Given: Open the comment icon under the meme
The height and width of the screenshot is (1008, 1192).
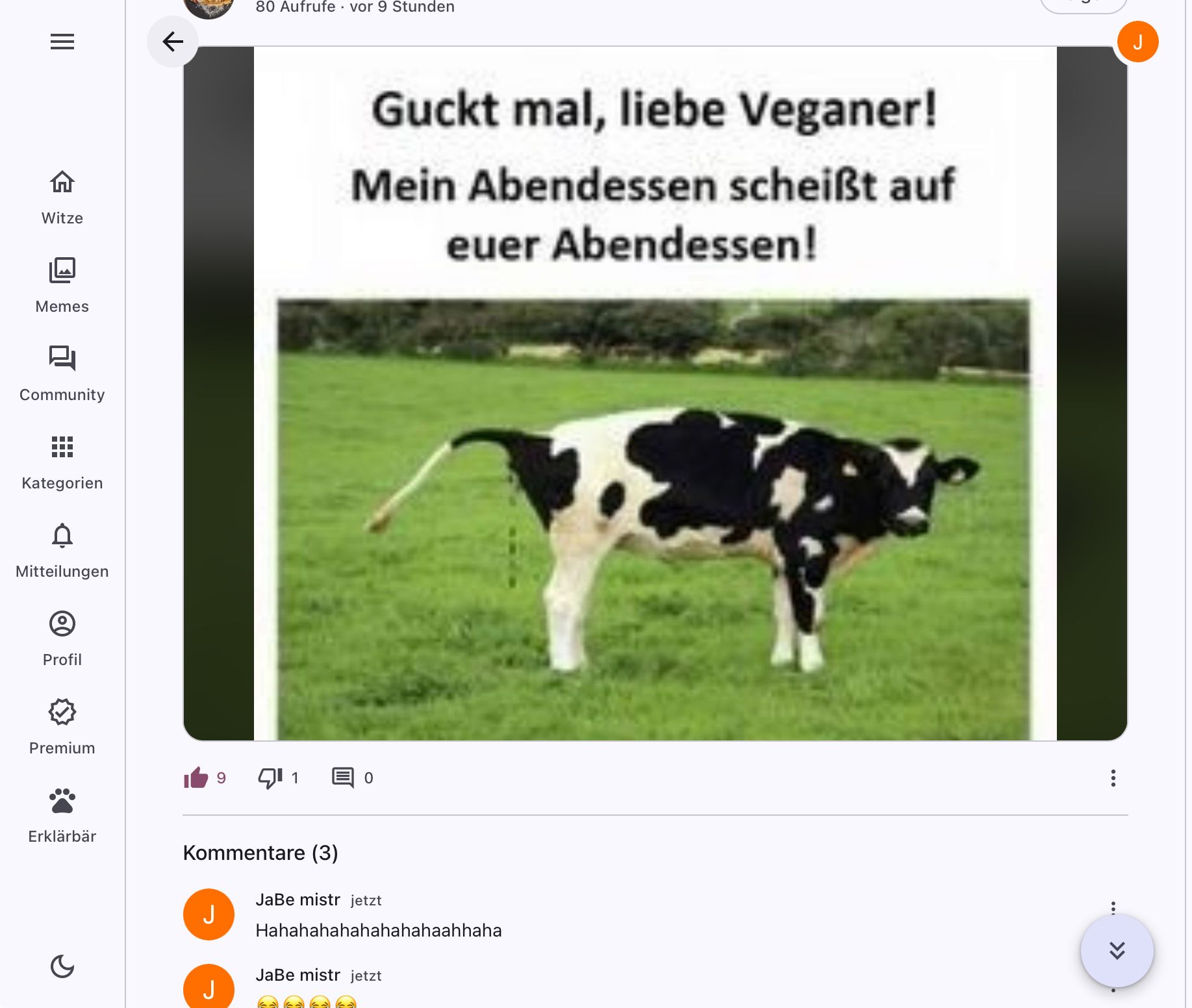Looking at the screenshot, I should (343, 777).
